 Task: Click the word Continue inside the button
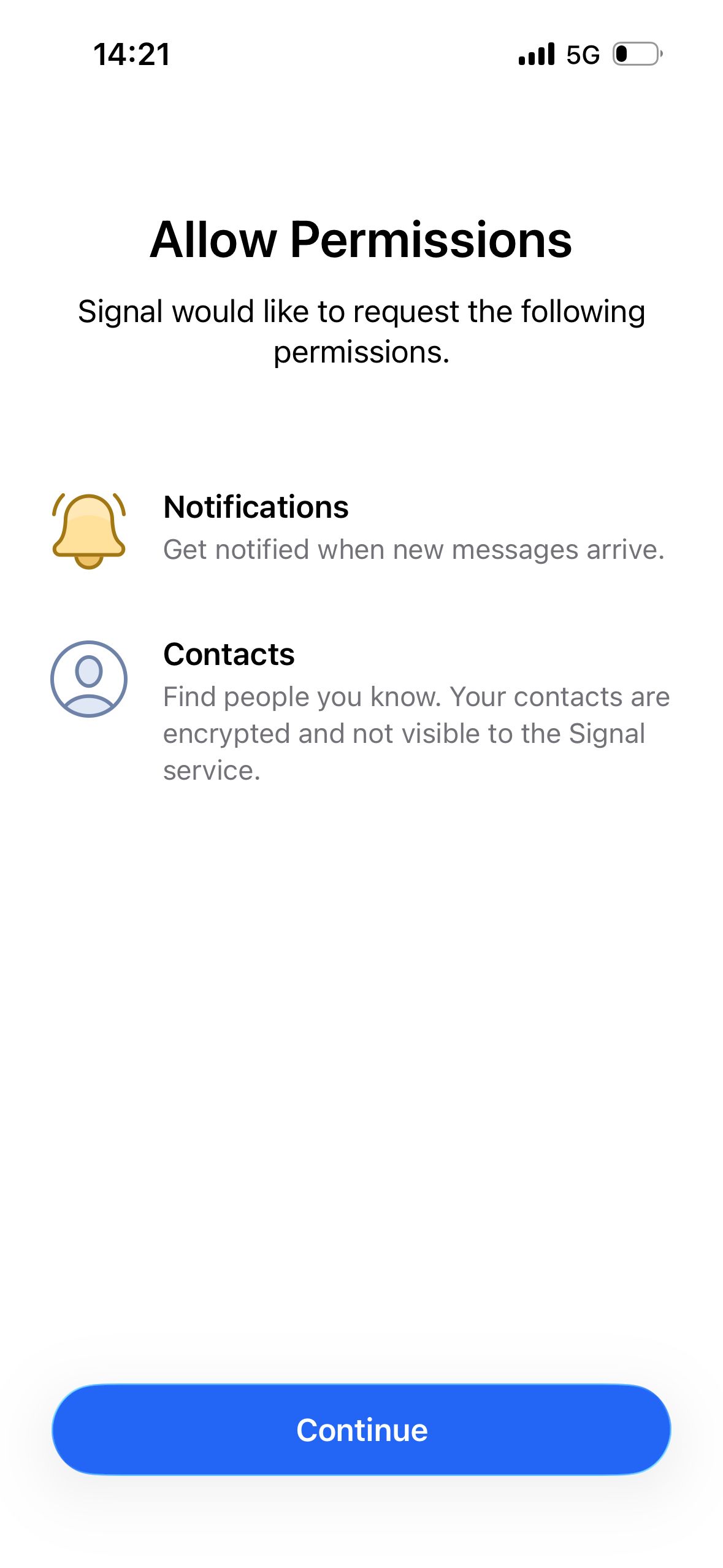[362, 1429]
